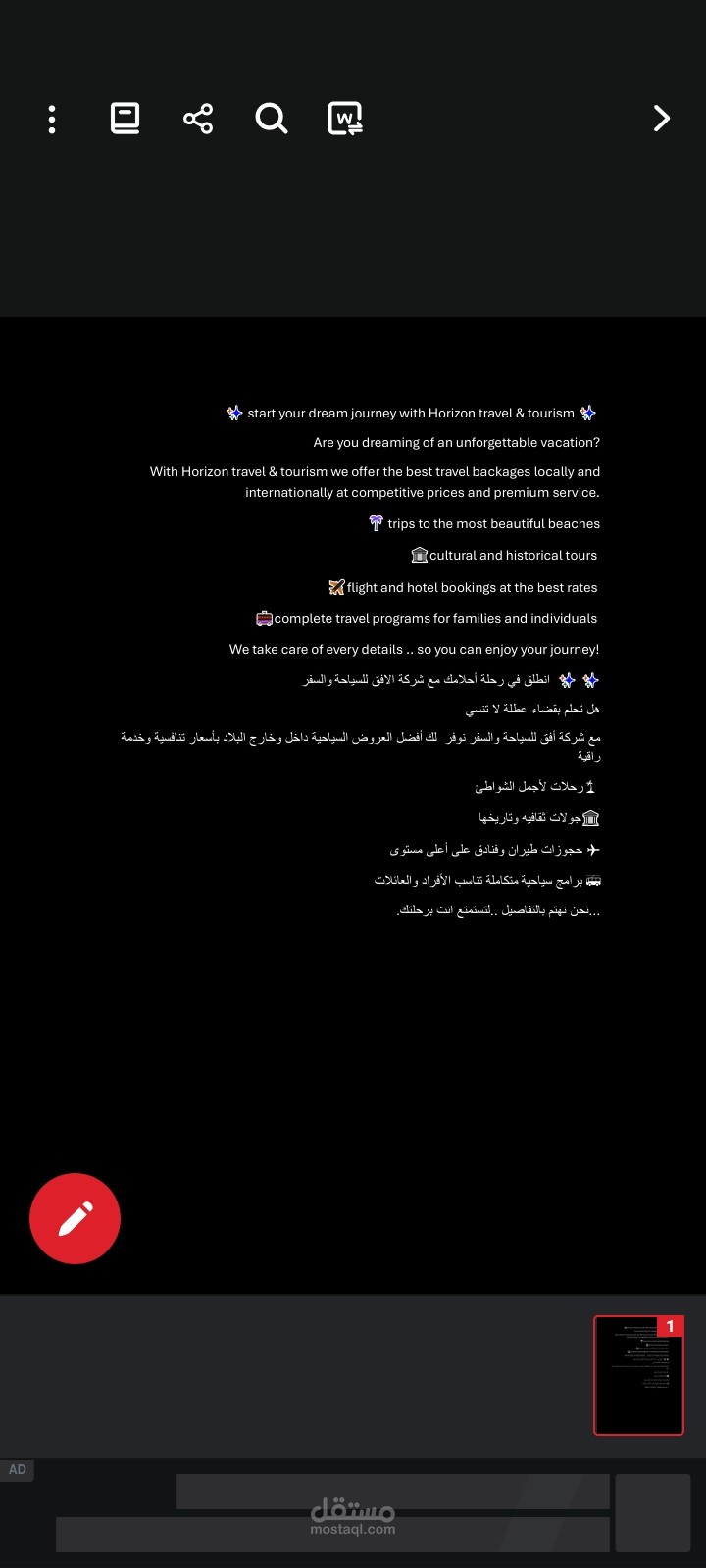Image resolution: width=706 pixels, height=1568 pixels.
Task: Switch to reading mode via book icon
Action: [125, 119]
